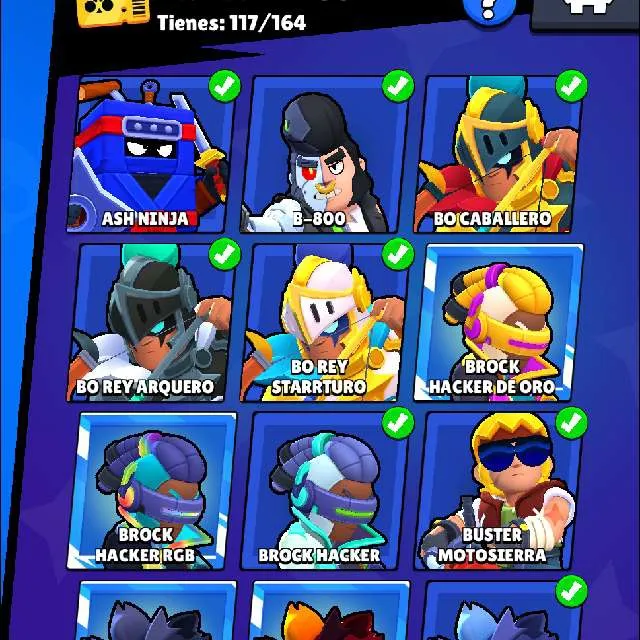
Task: View the Brock Hacker RGB skin
Action: pyautogui.click(x=151, y=490)
